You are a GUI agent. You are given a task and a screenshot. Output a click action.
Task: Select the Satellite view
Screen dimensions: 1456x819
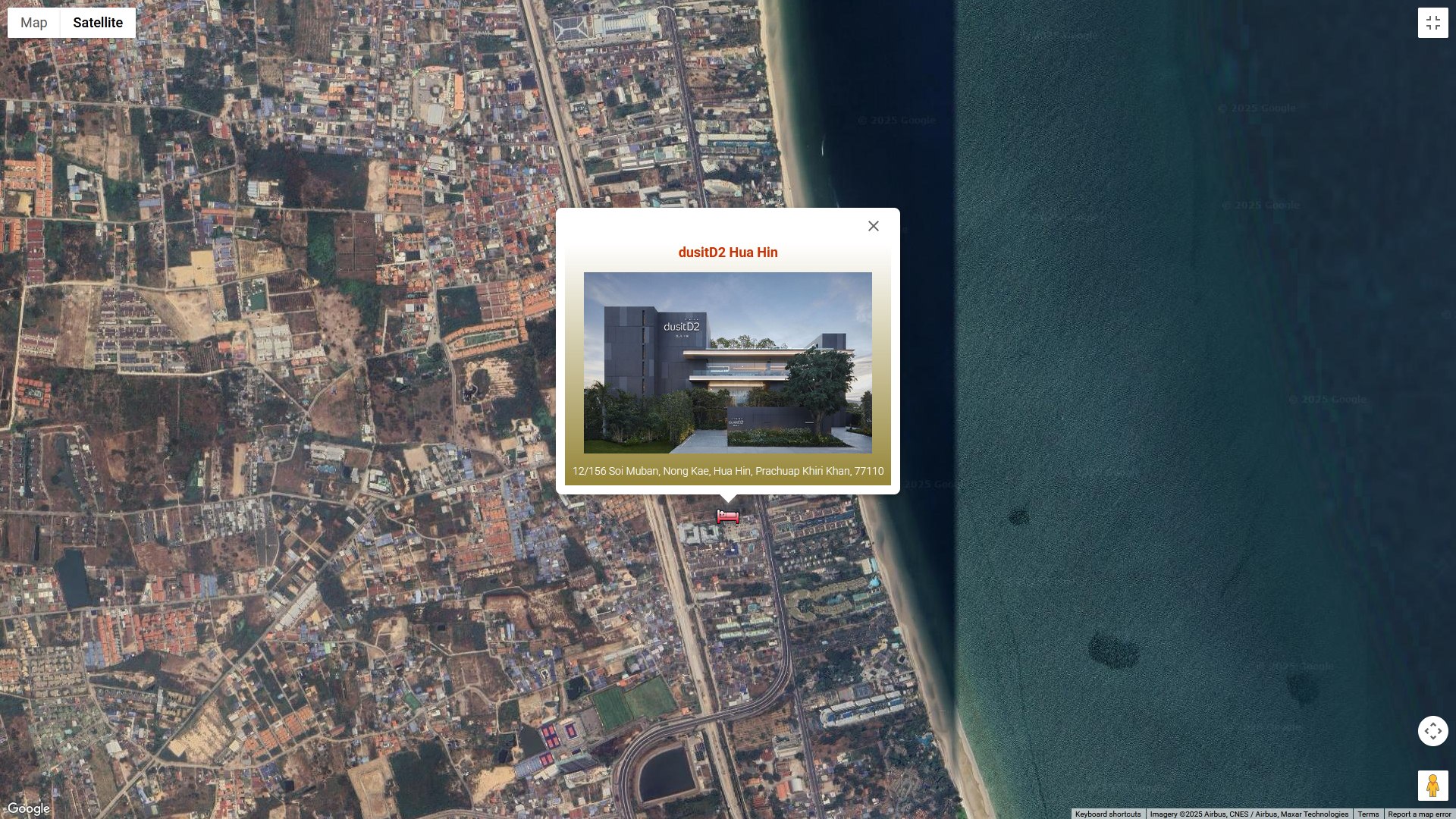(98, 23)
